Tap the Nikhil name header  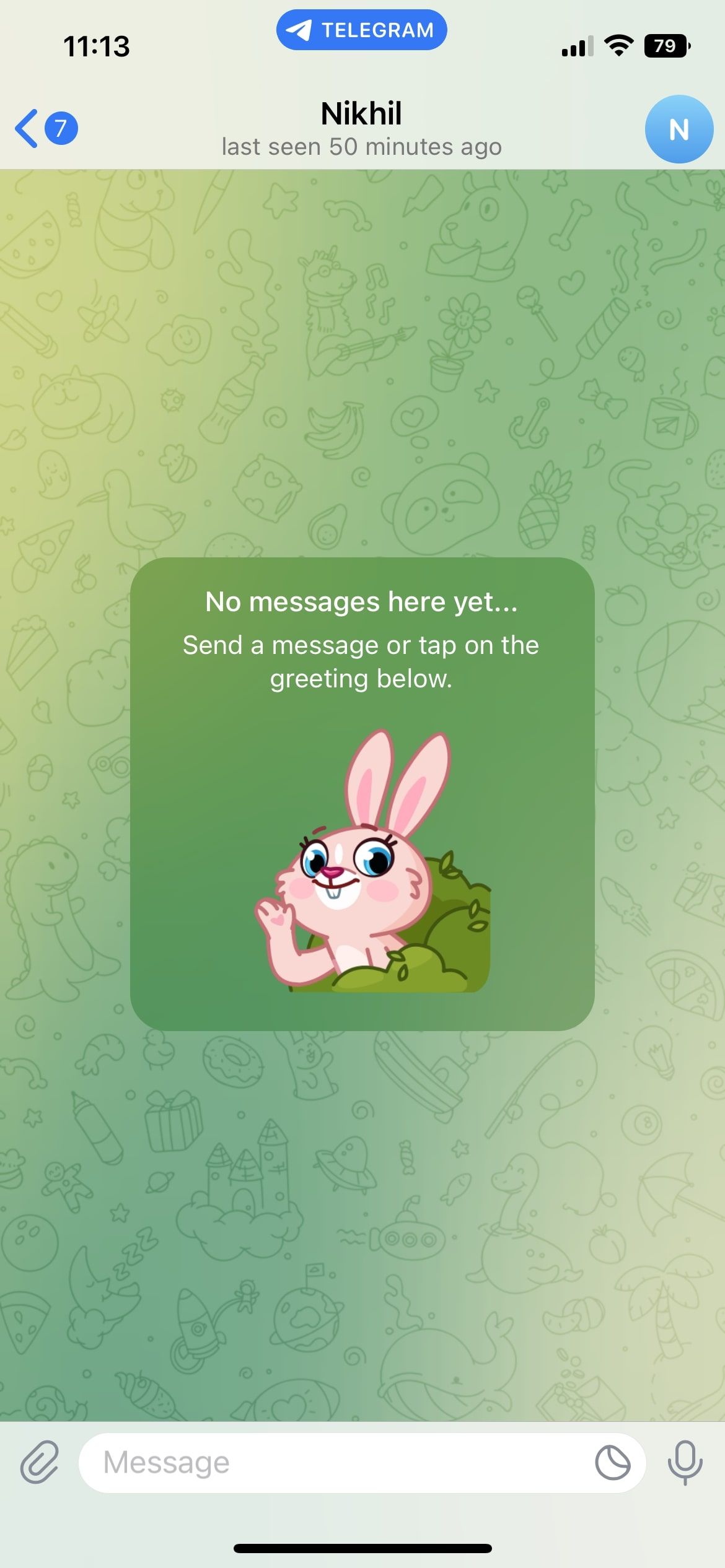click(x=361, y=114)
